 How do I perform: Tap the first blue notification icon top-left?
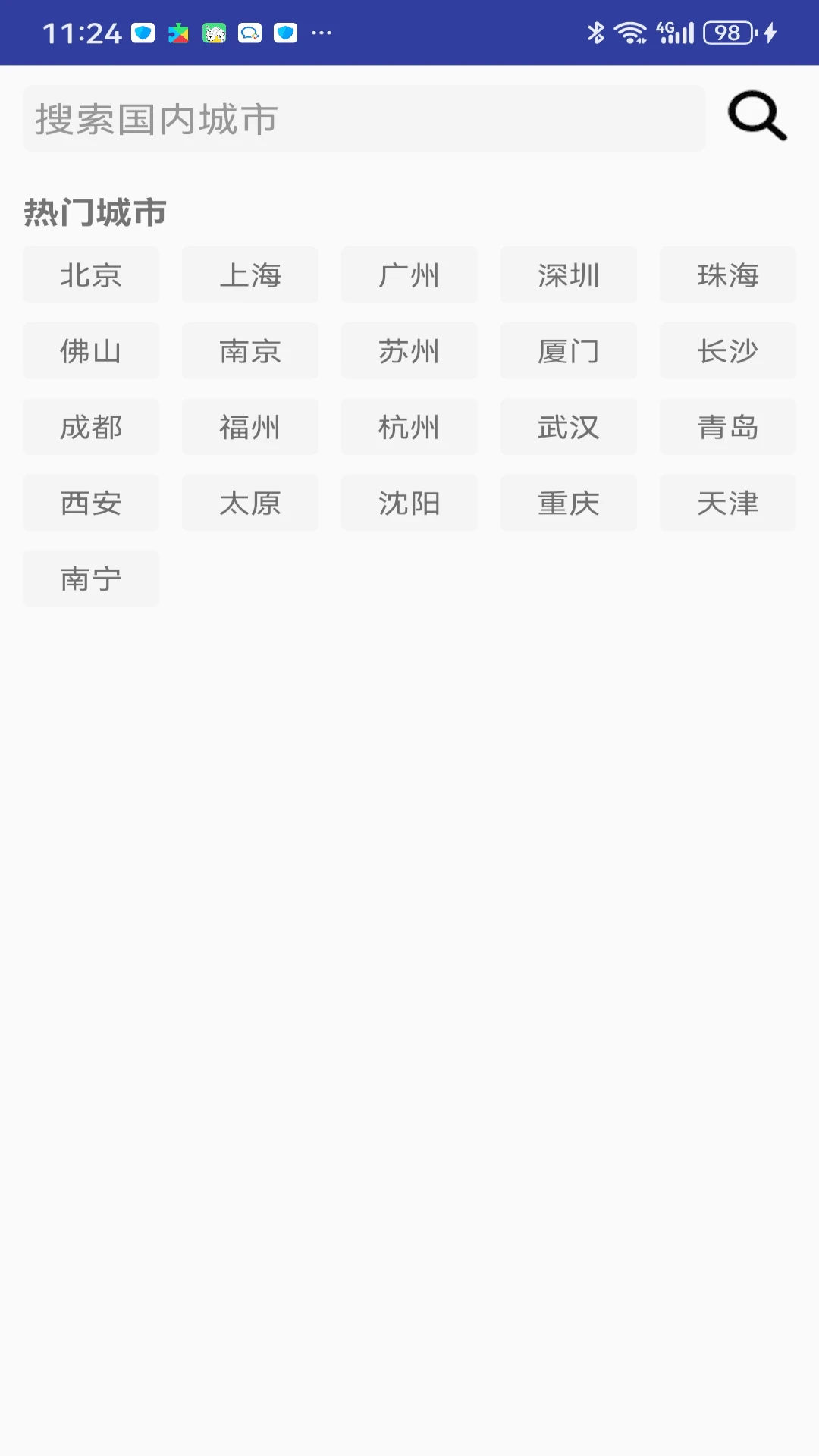pos(141,33)
